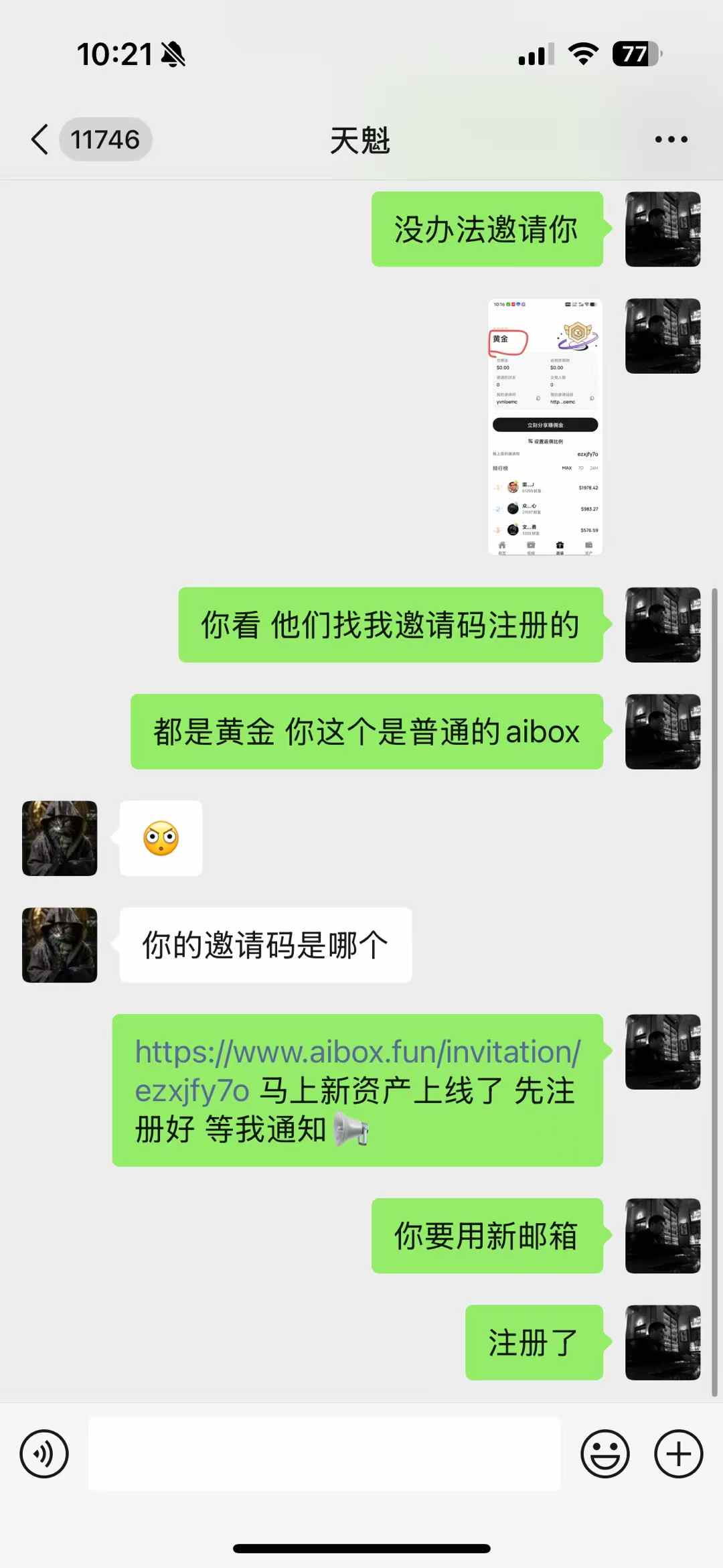
Task: Go back to the chat list
Action: point(40,139)
